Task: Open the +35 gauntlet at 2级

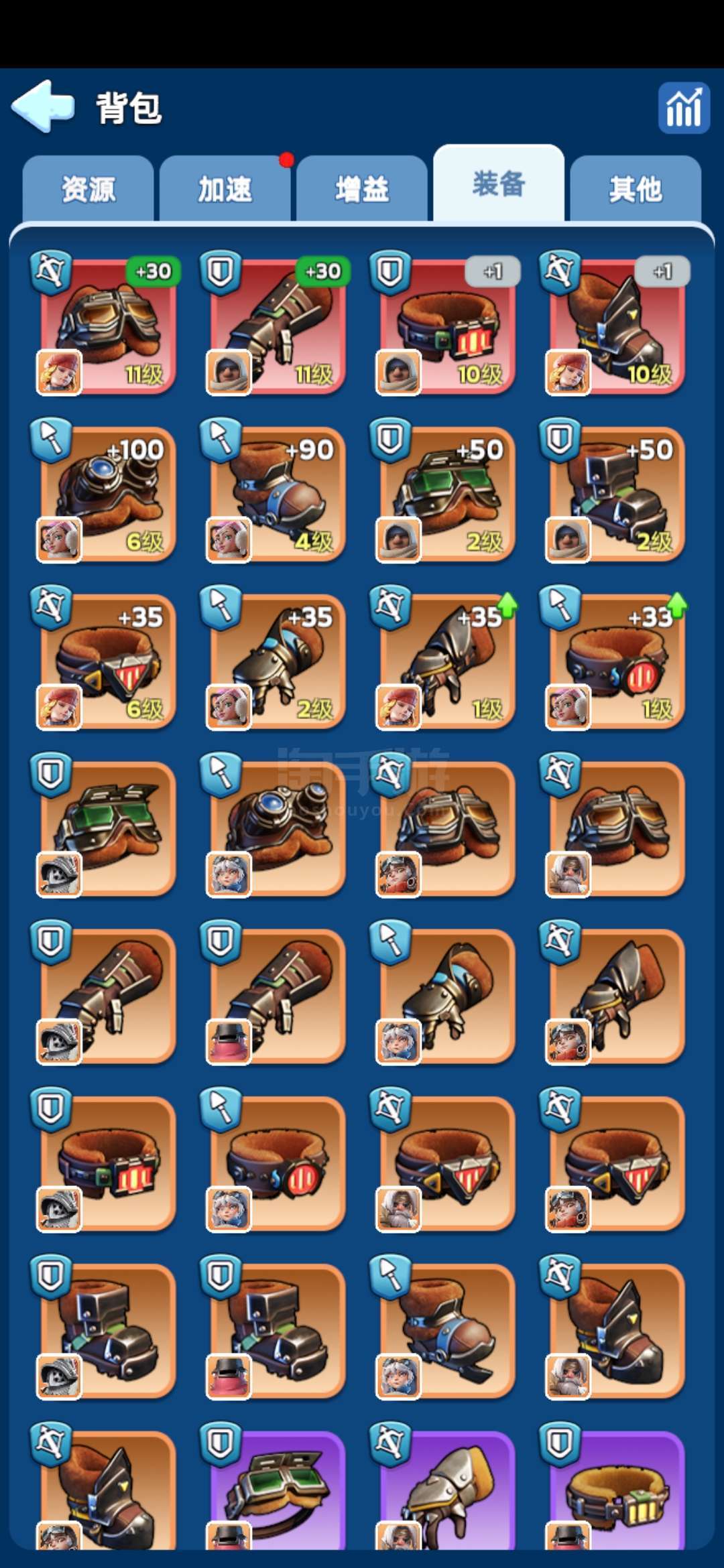Action: [x=278, y=661]
